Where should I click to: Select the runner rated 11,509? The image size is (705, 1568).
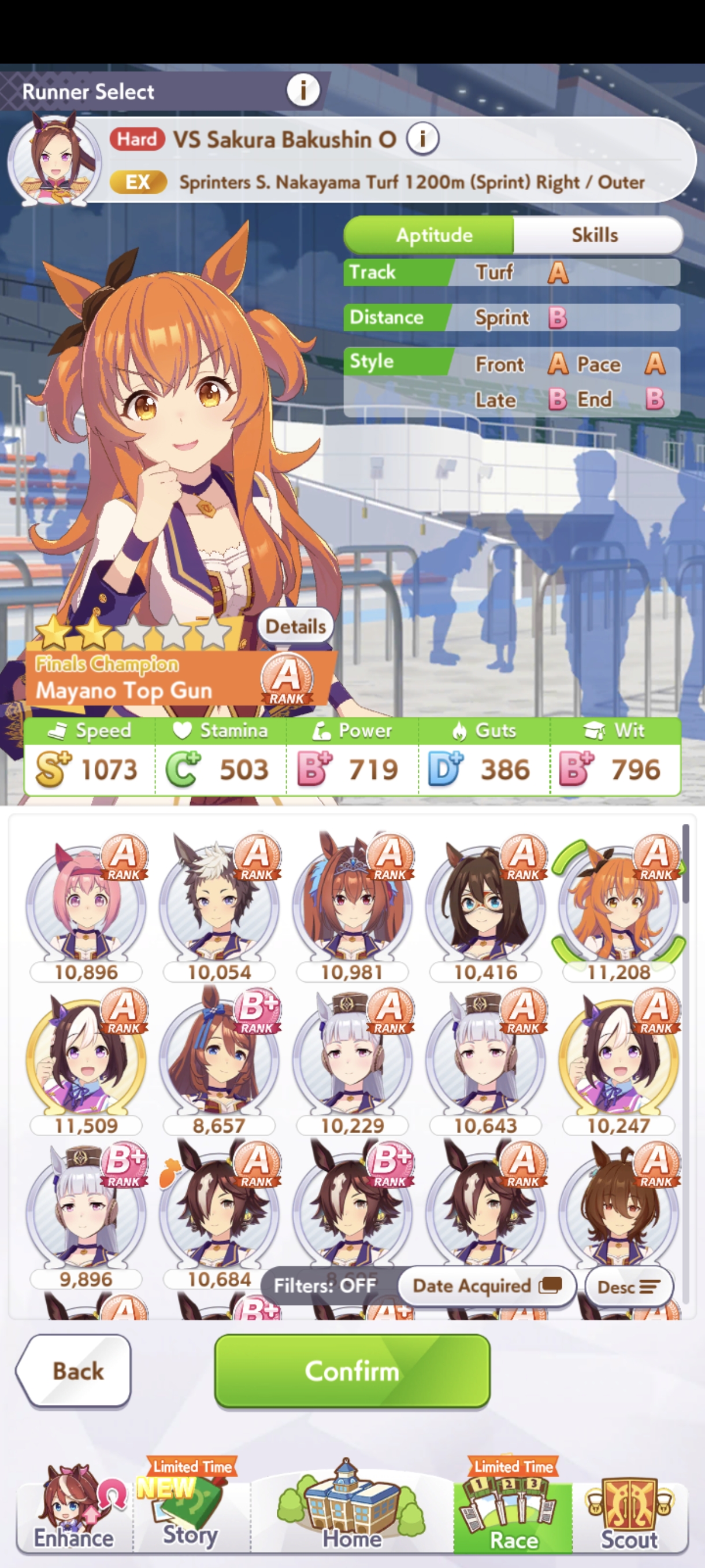(86, 1060)
